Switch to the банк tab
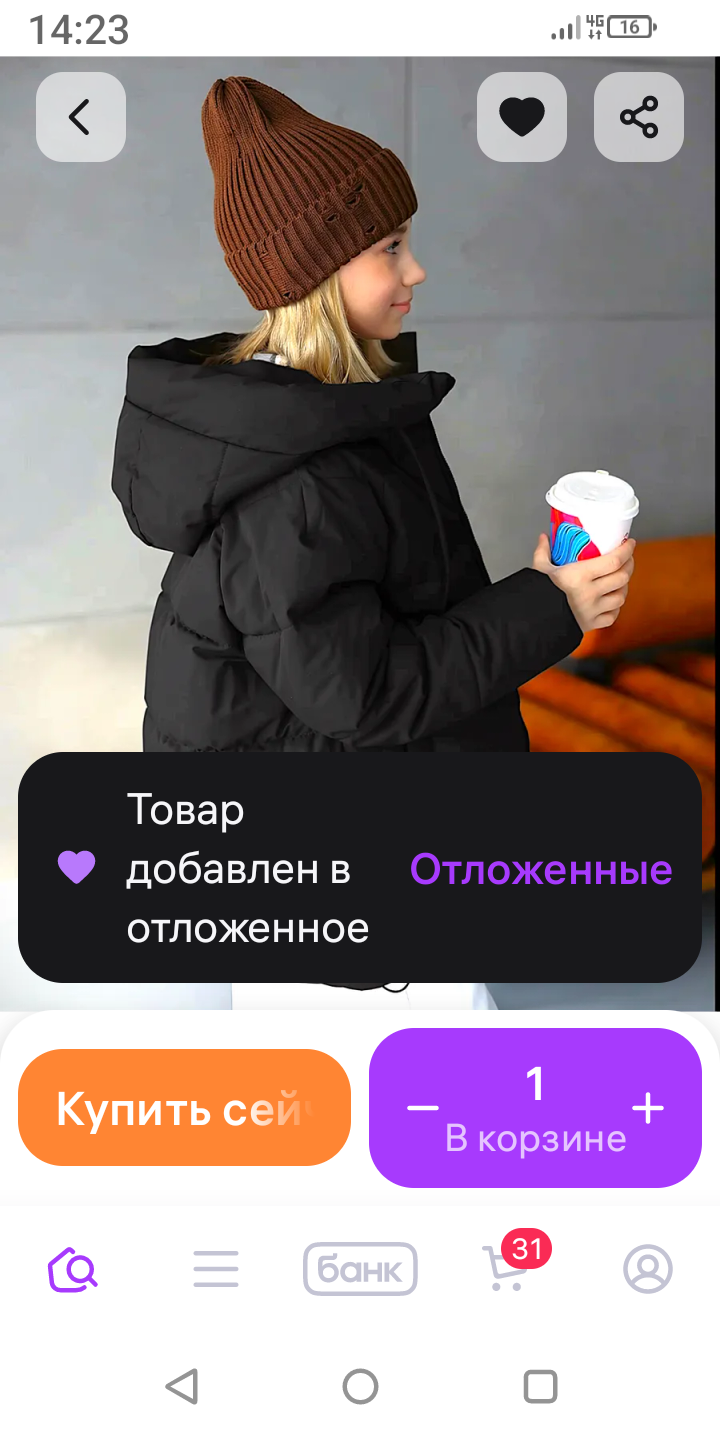Viewport: 720px width, 1440px height. [360, 1270]
